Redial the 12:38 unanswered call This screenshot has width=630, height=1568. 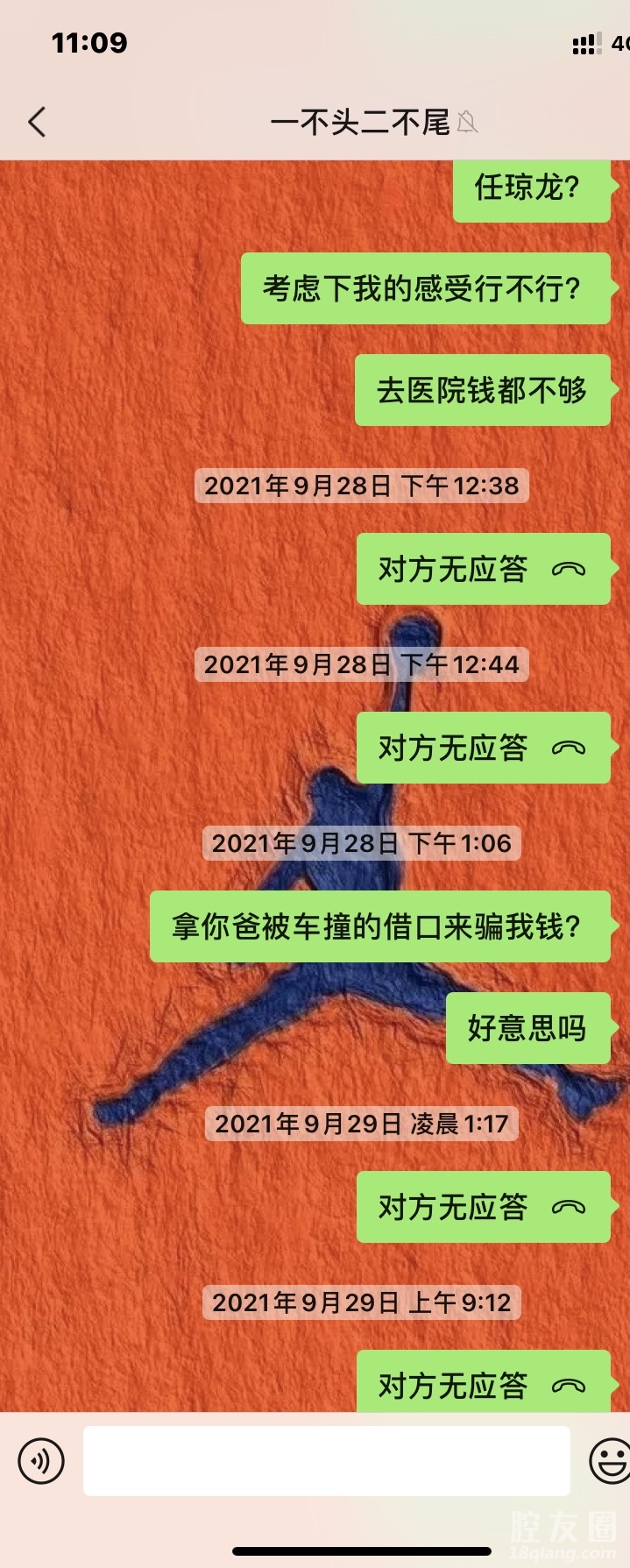click(482, 569)
